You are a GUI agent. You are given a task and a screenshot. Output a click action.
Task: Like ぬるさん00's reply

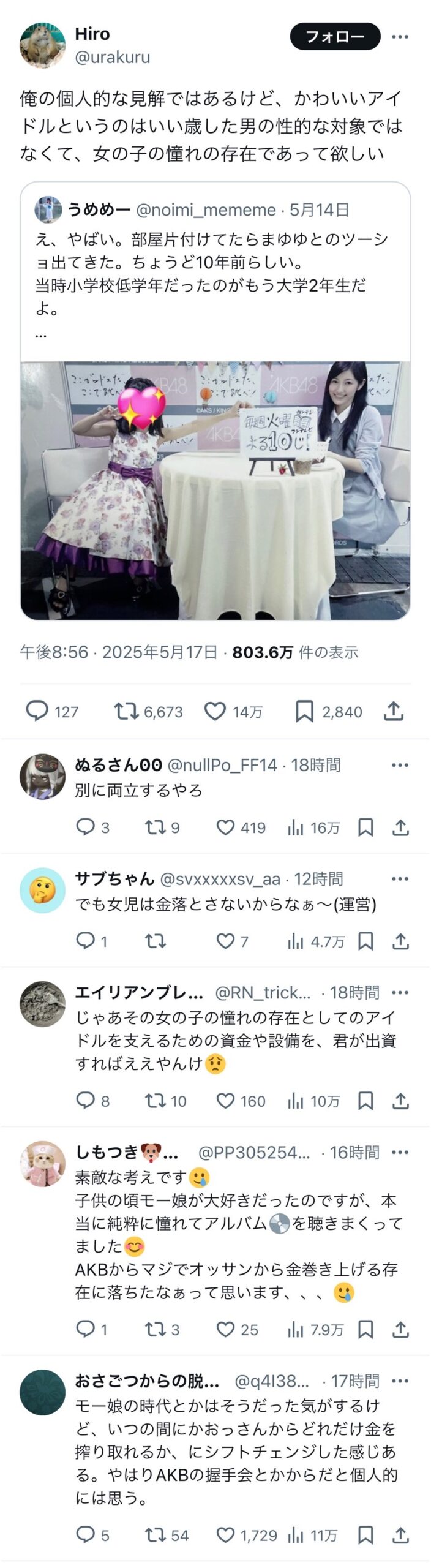[x=226, y=827]
